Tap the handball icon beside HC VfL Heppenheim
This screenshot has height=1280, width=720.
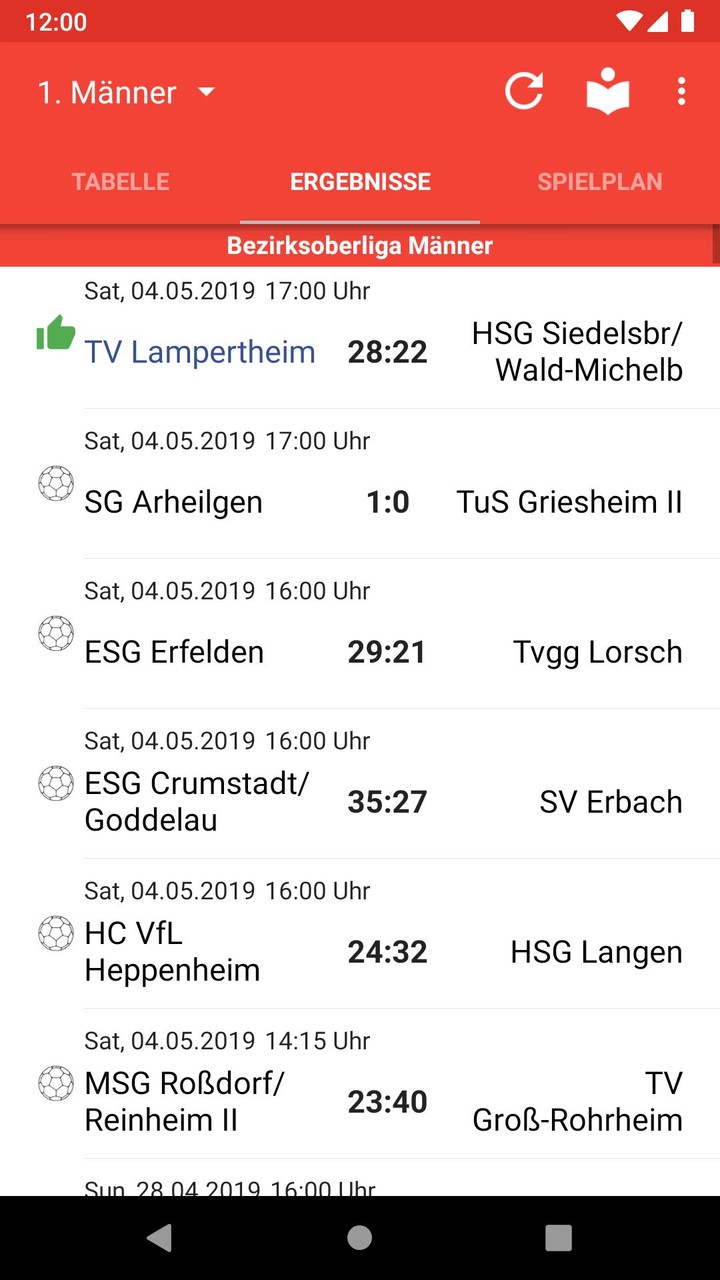[57, 933]
